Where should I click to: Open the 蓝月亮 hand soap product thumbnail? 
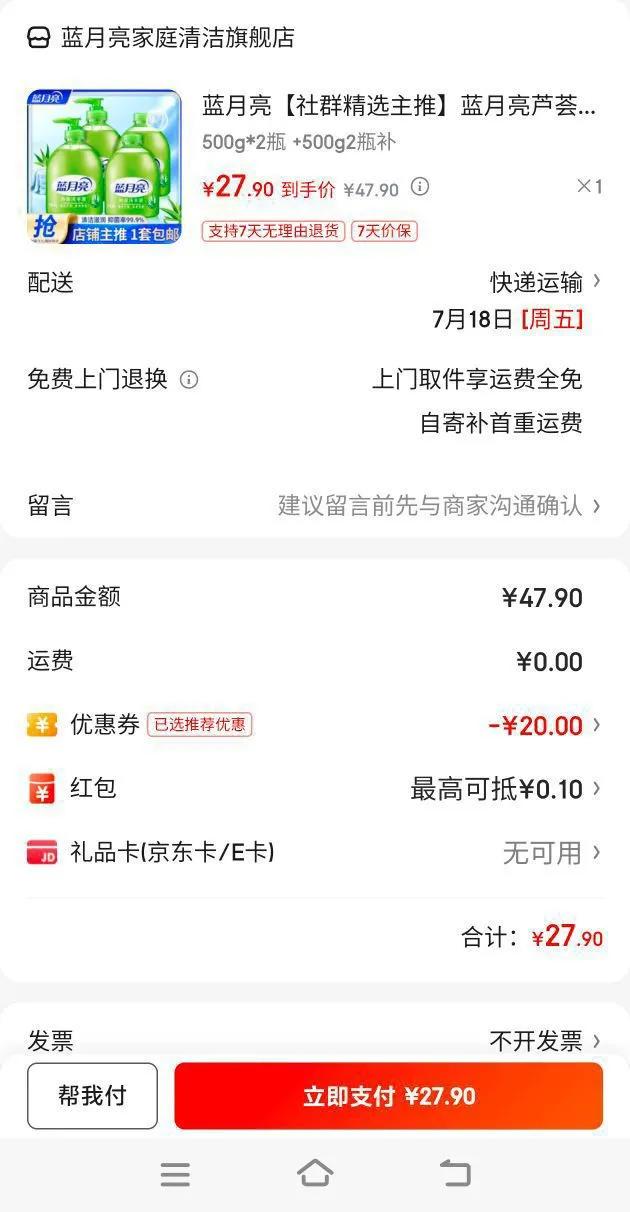(x=104, y=167)
